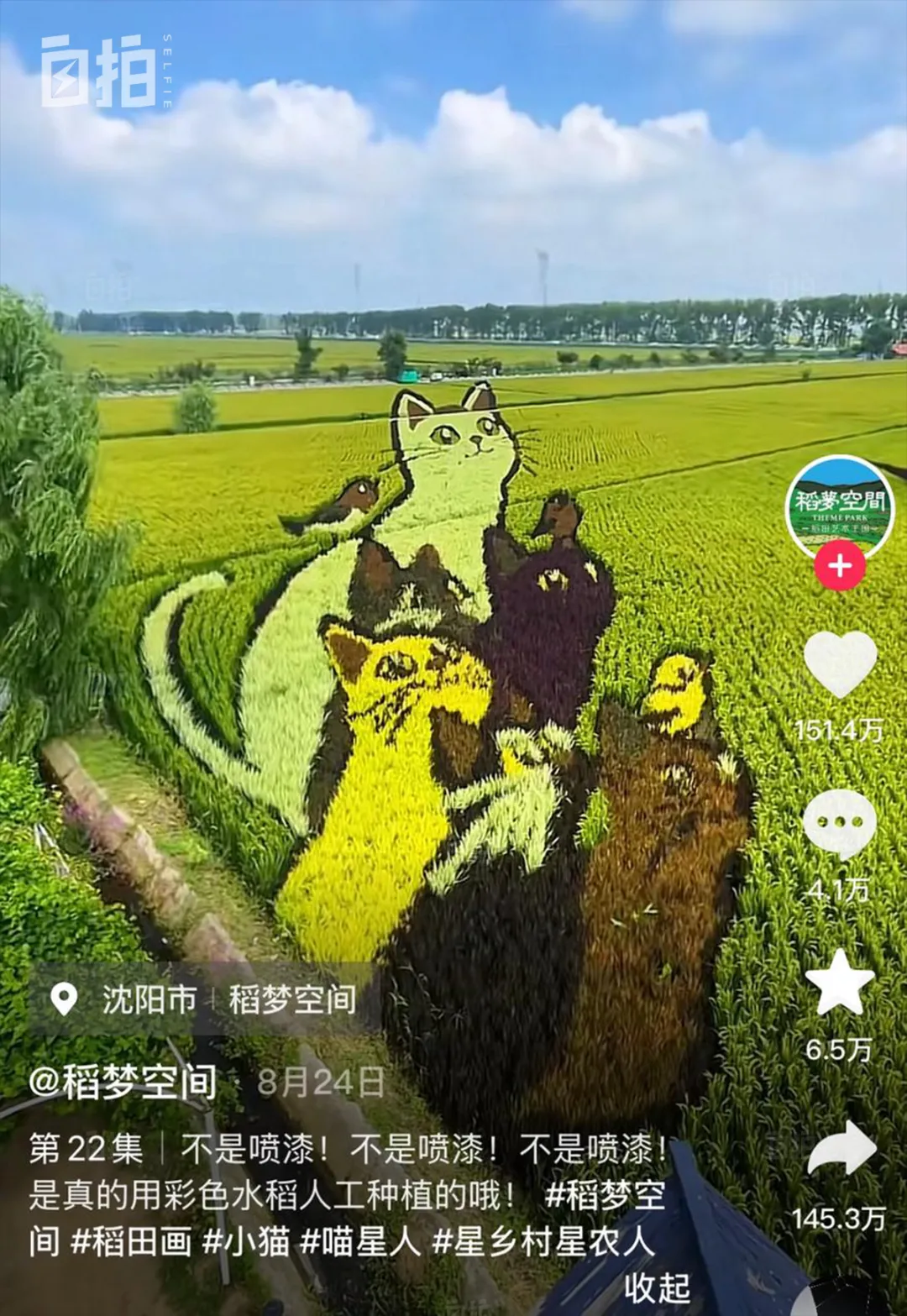This screenshot has width=907, height=1316.
Task: Collapse the caption with 收起
Action: click(657, 1287)
